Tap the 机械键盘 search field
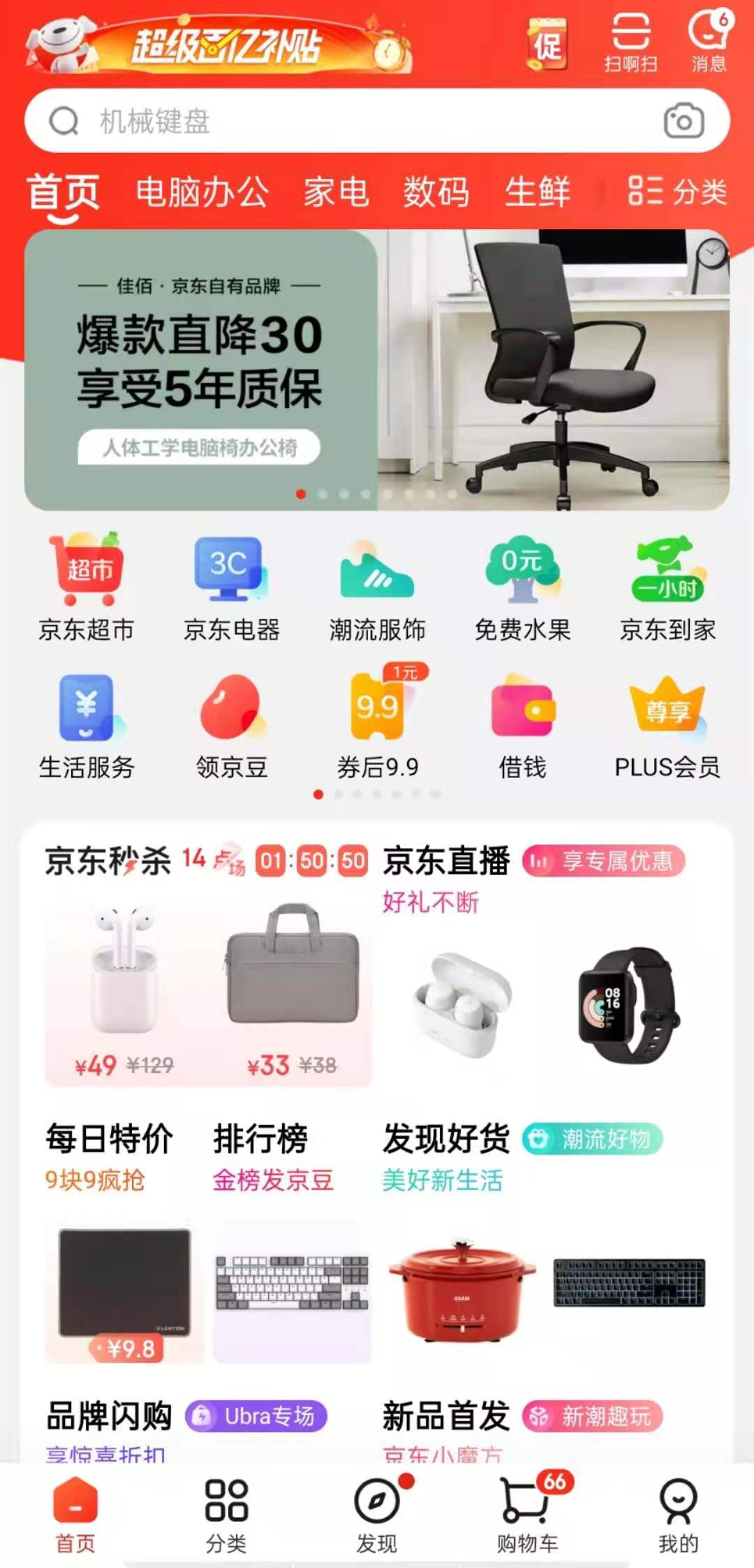Viewport: 754px width, 1568px height. pyautogui.click(x=377, y=121)
